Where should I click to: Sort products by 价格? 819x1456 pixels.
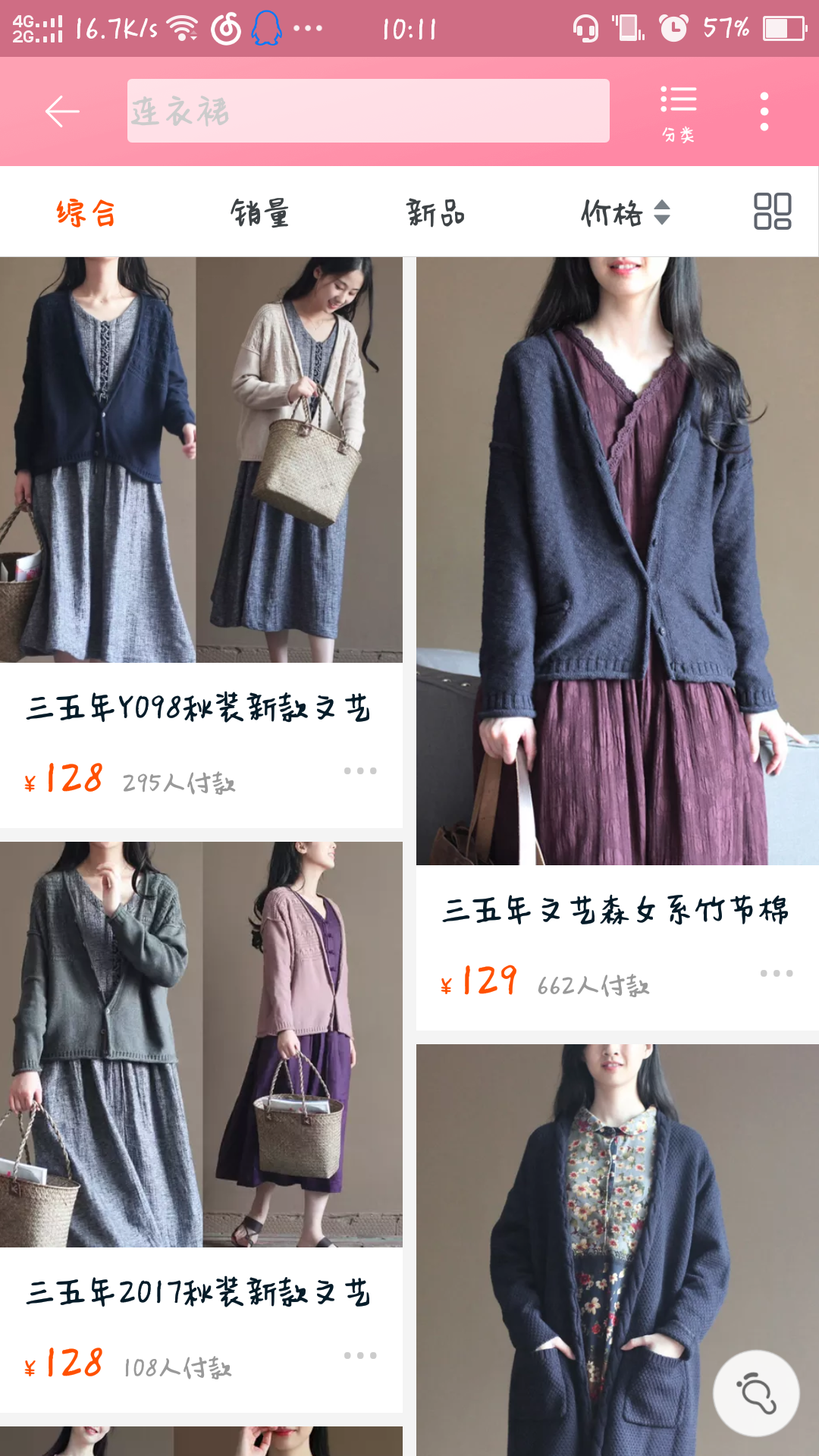[624, 213]
